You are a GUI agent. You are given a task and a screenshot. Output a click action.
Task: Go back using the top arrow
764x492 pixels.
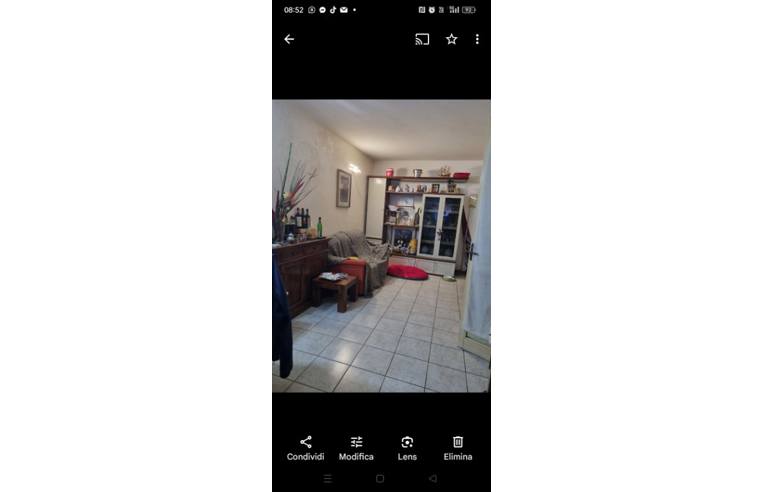289,39
